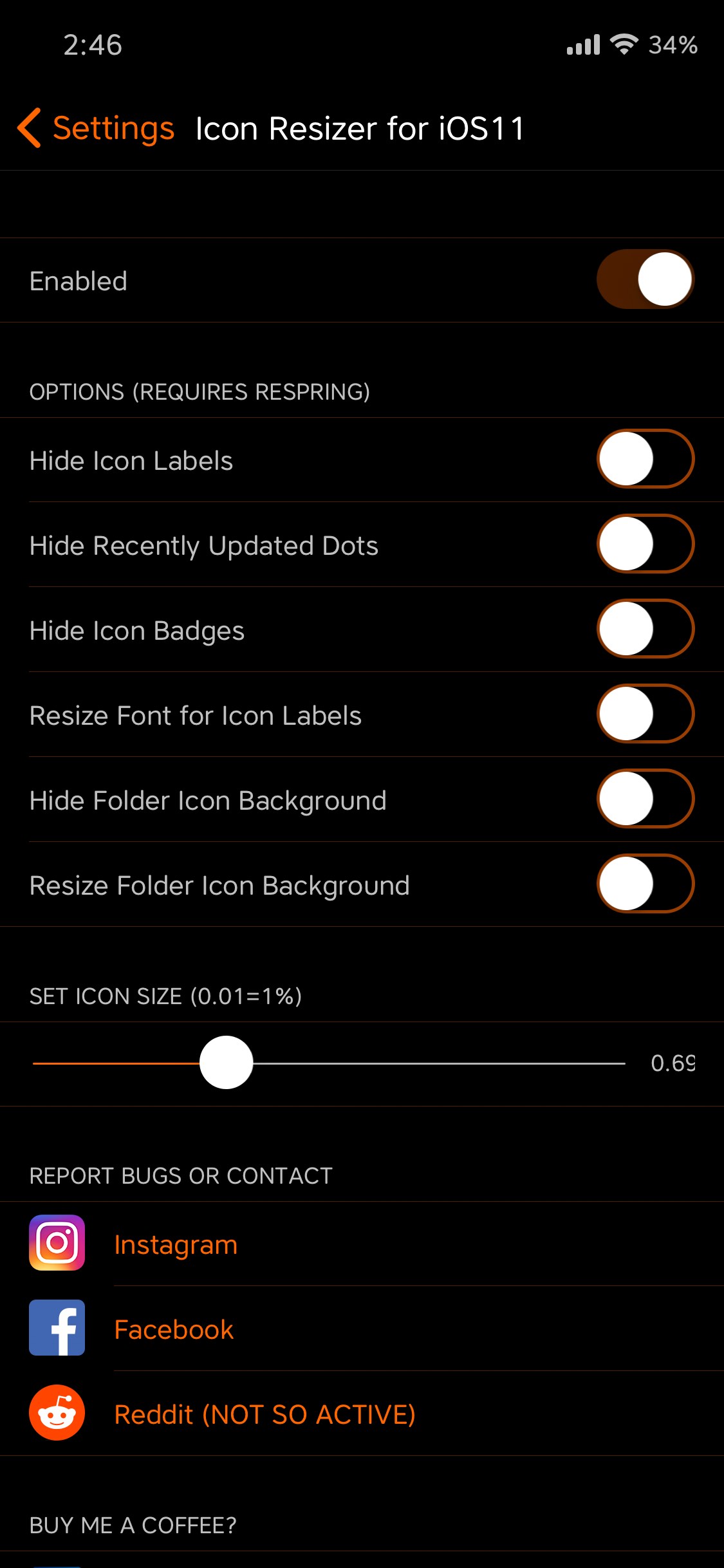Image resolution: width=724 pixels, height=1568 pixels.
Task: Enable Resize Folder Icon Background
Action: coord(644,884)
